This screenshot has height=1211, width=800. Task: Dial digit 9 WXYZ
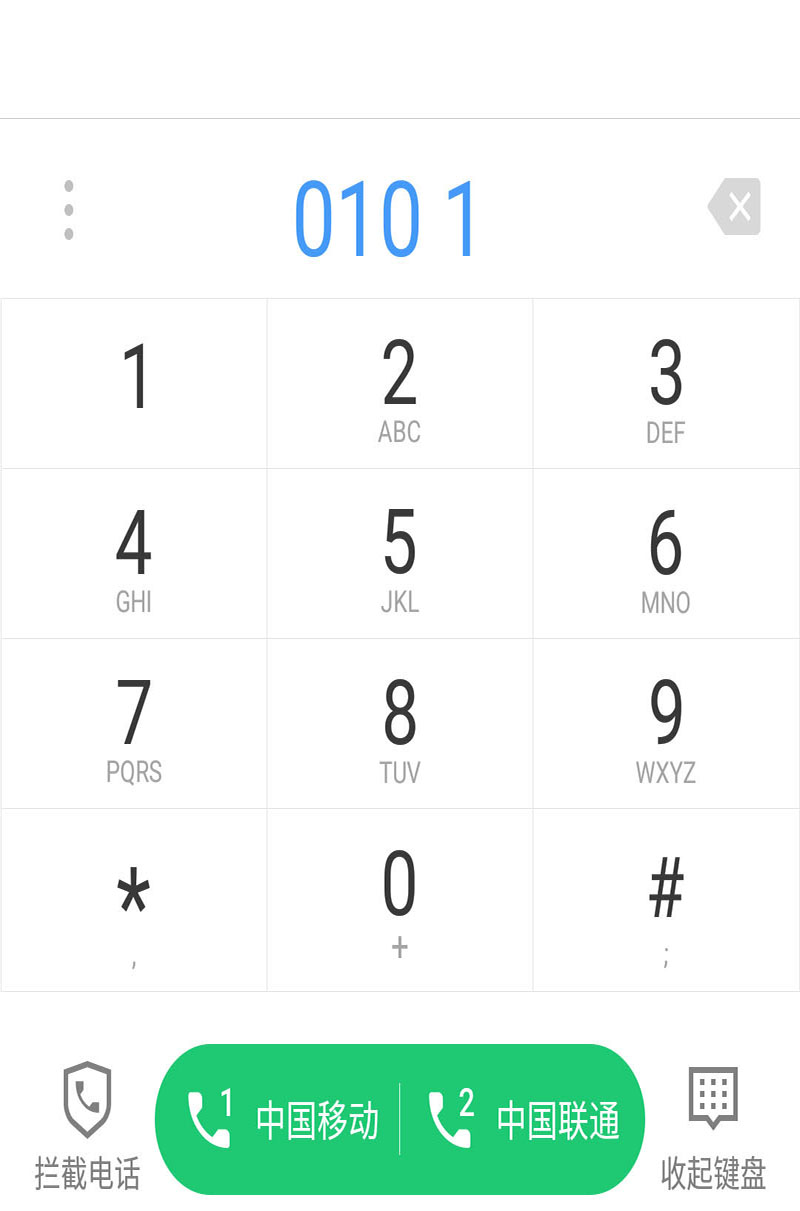coord(666,724)
